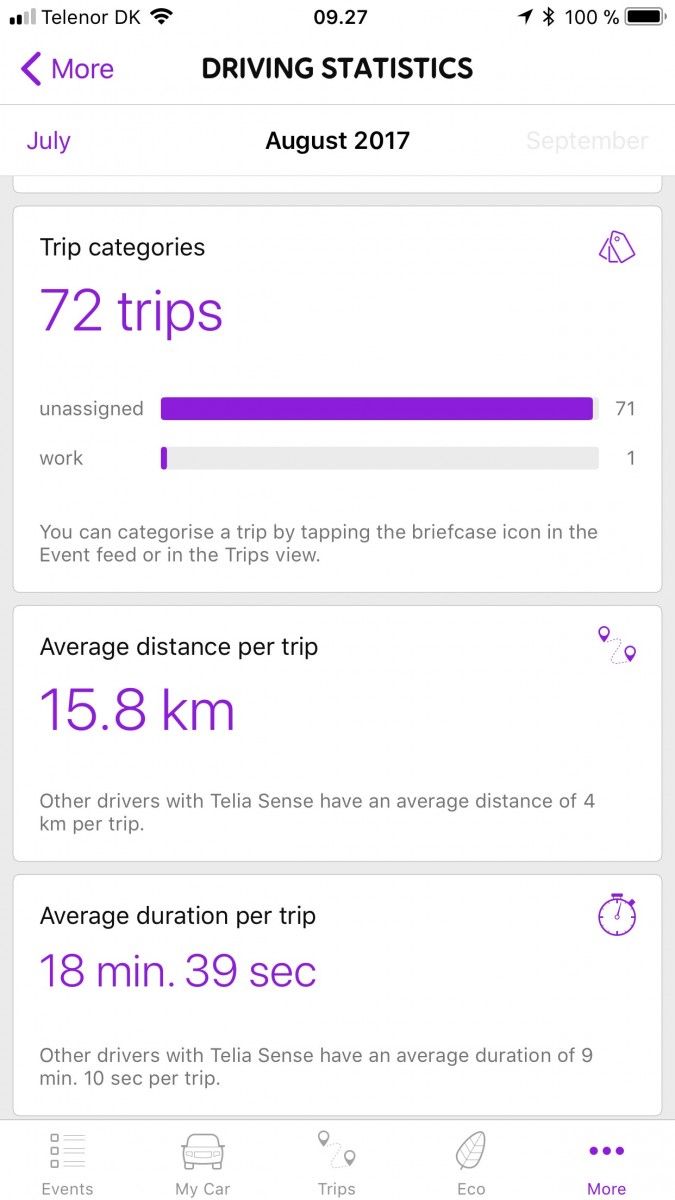Screen dimensions: 675x1200
Task: Go back to More
Action: [x=67, y=69]
